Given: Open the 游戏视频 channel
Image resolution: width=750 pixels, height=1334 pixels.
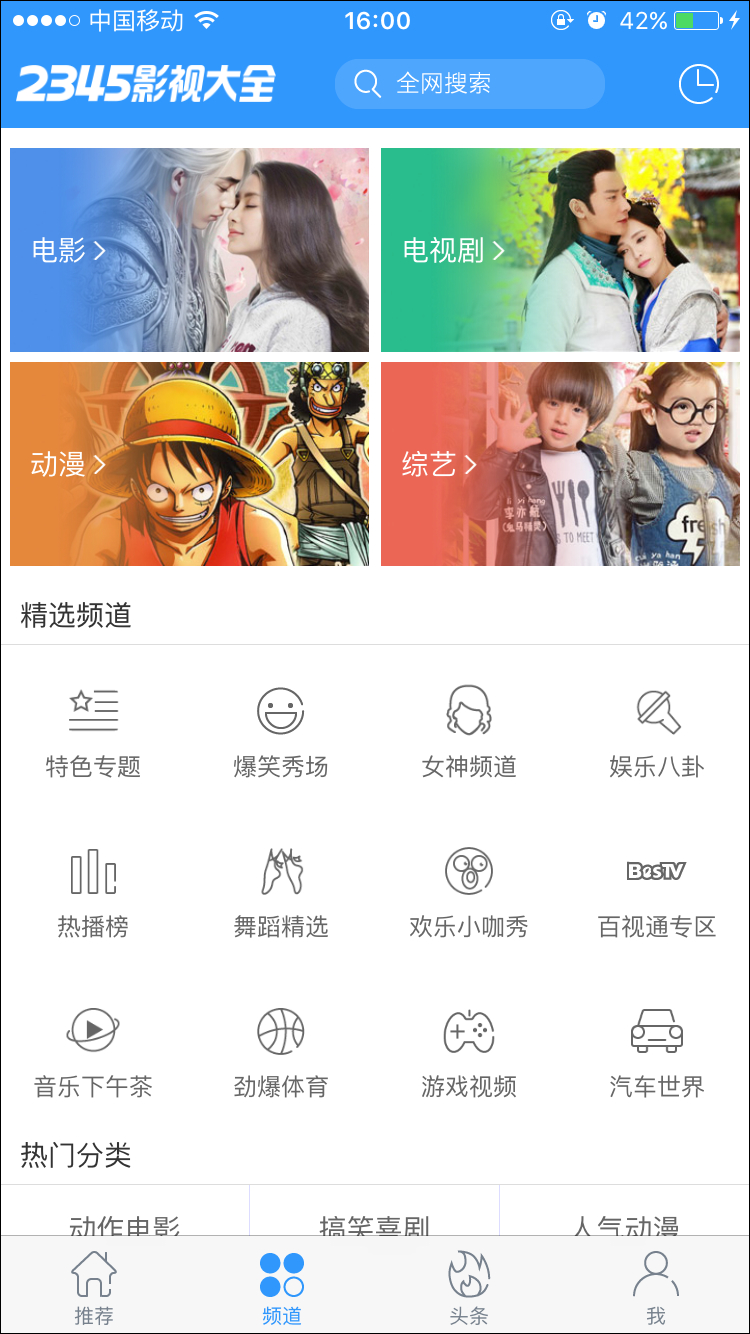Looking at the screenshot, I should coord(469,1052).
